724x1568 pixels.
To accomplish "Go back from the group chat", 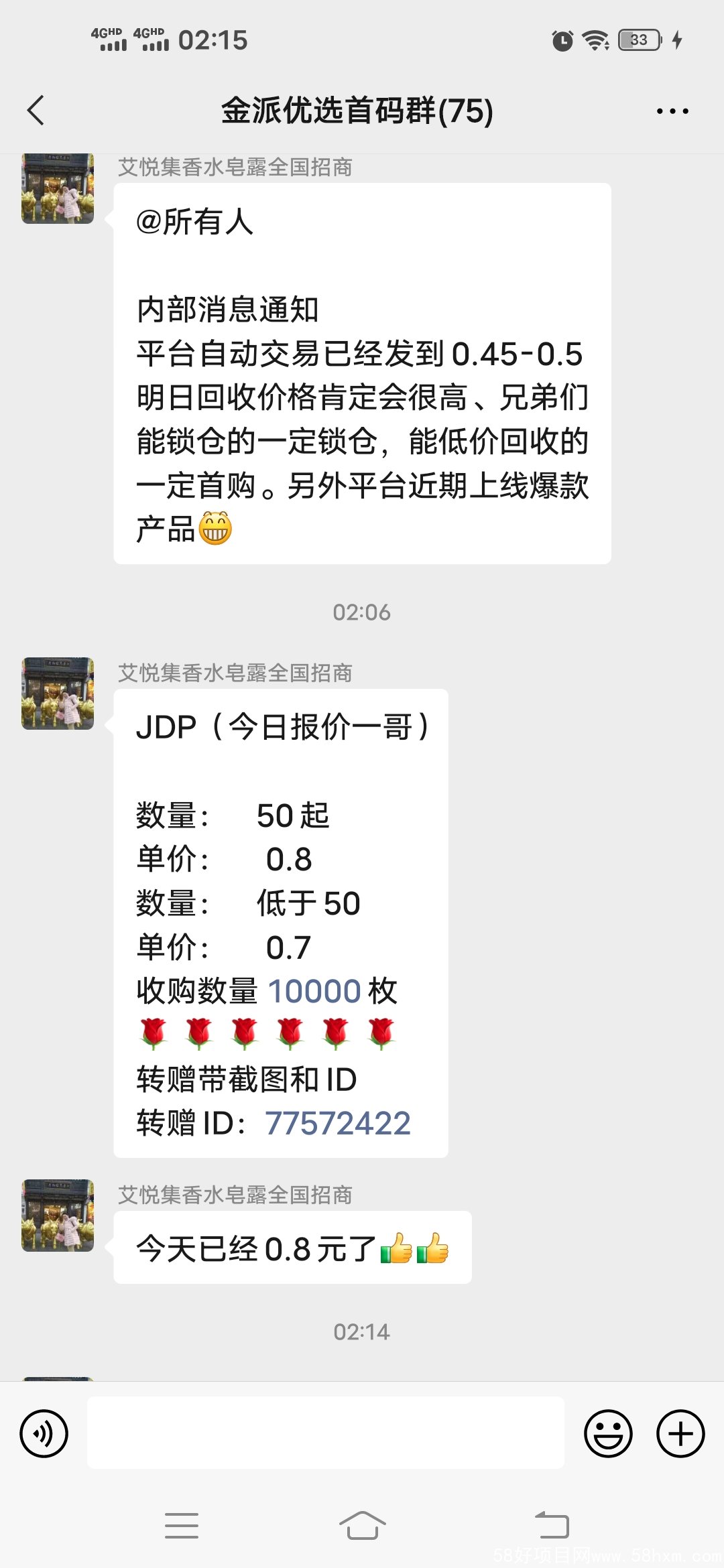I will [x=36, y=111].
